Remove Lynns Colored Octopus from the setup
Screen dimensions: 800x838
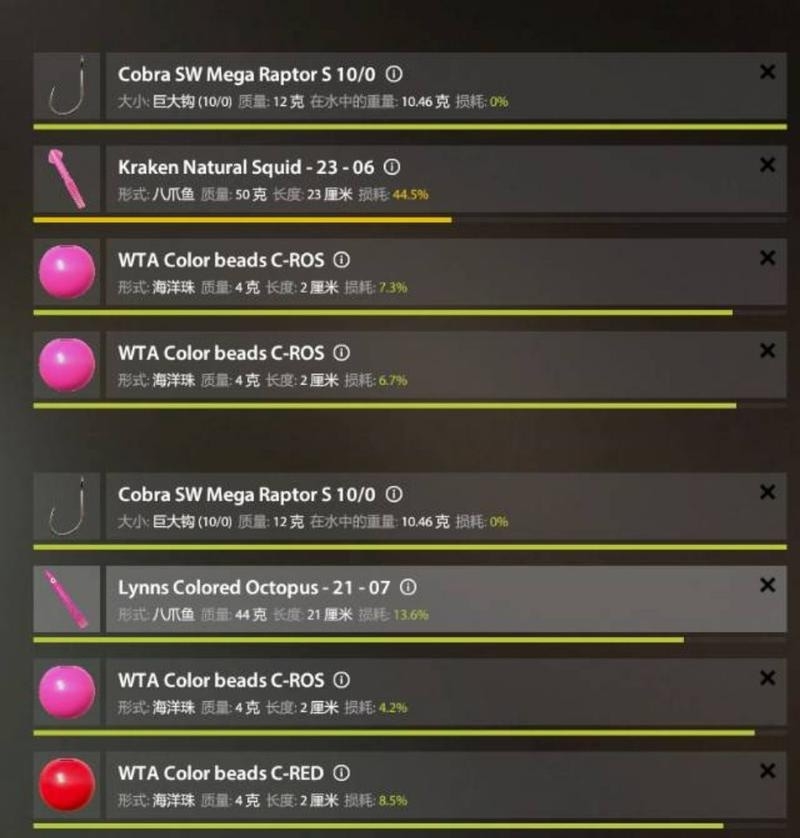[x=767, y=585]
